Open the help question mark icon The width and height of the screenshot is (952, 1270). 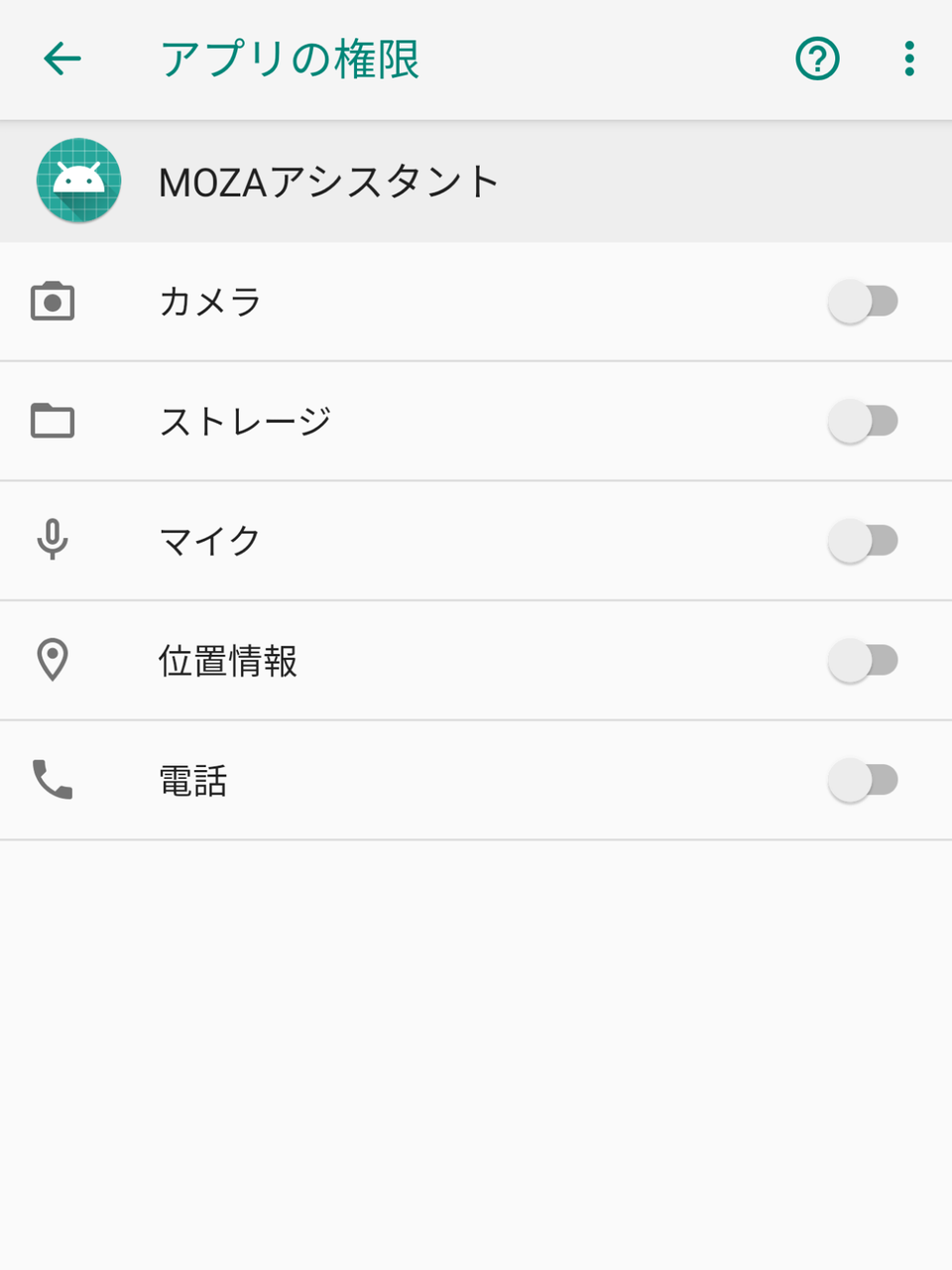817,60
